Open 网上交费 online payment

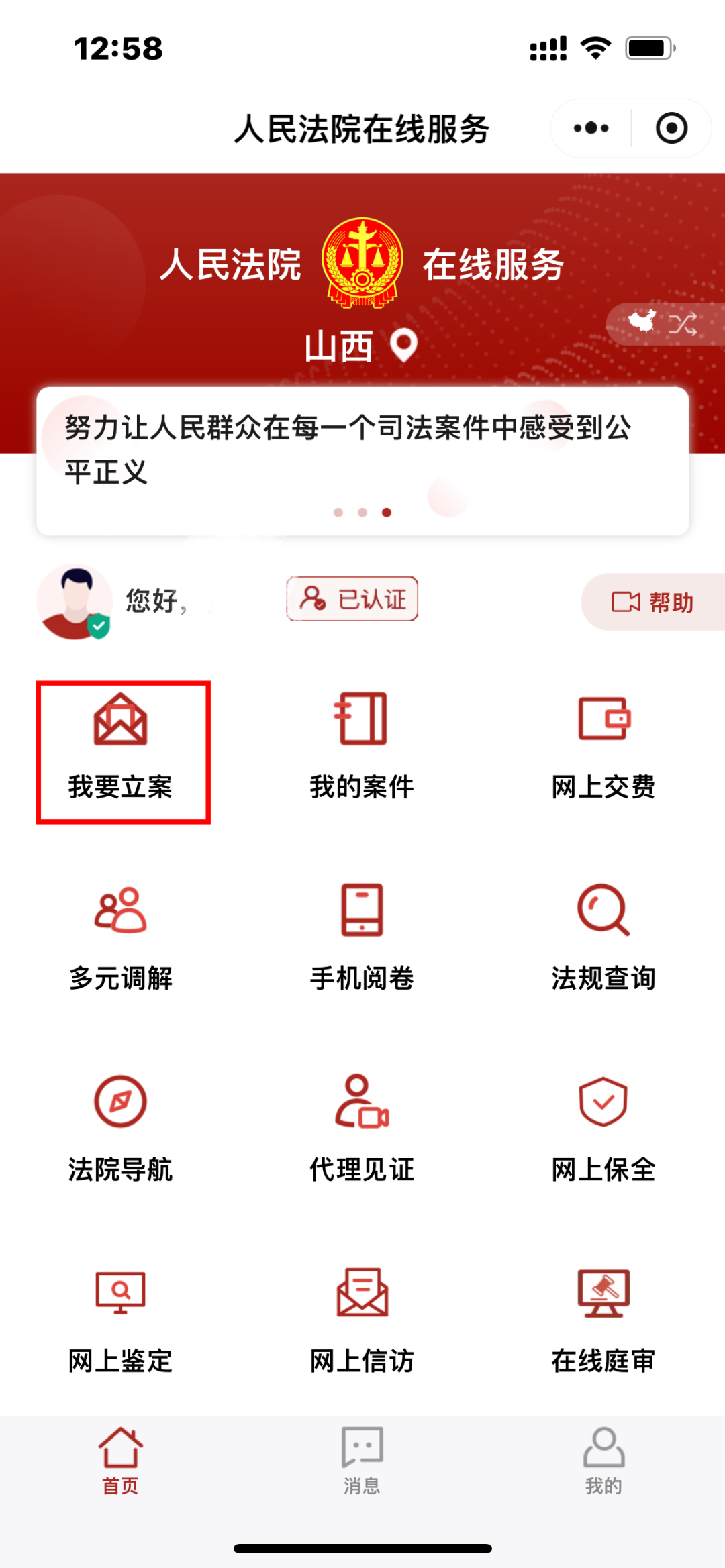pyautogui.click(x=603, y=750)
